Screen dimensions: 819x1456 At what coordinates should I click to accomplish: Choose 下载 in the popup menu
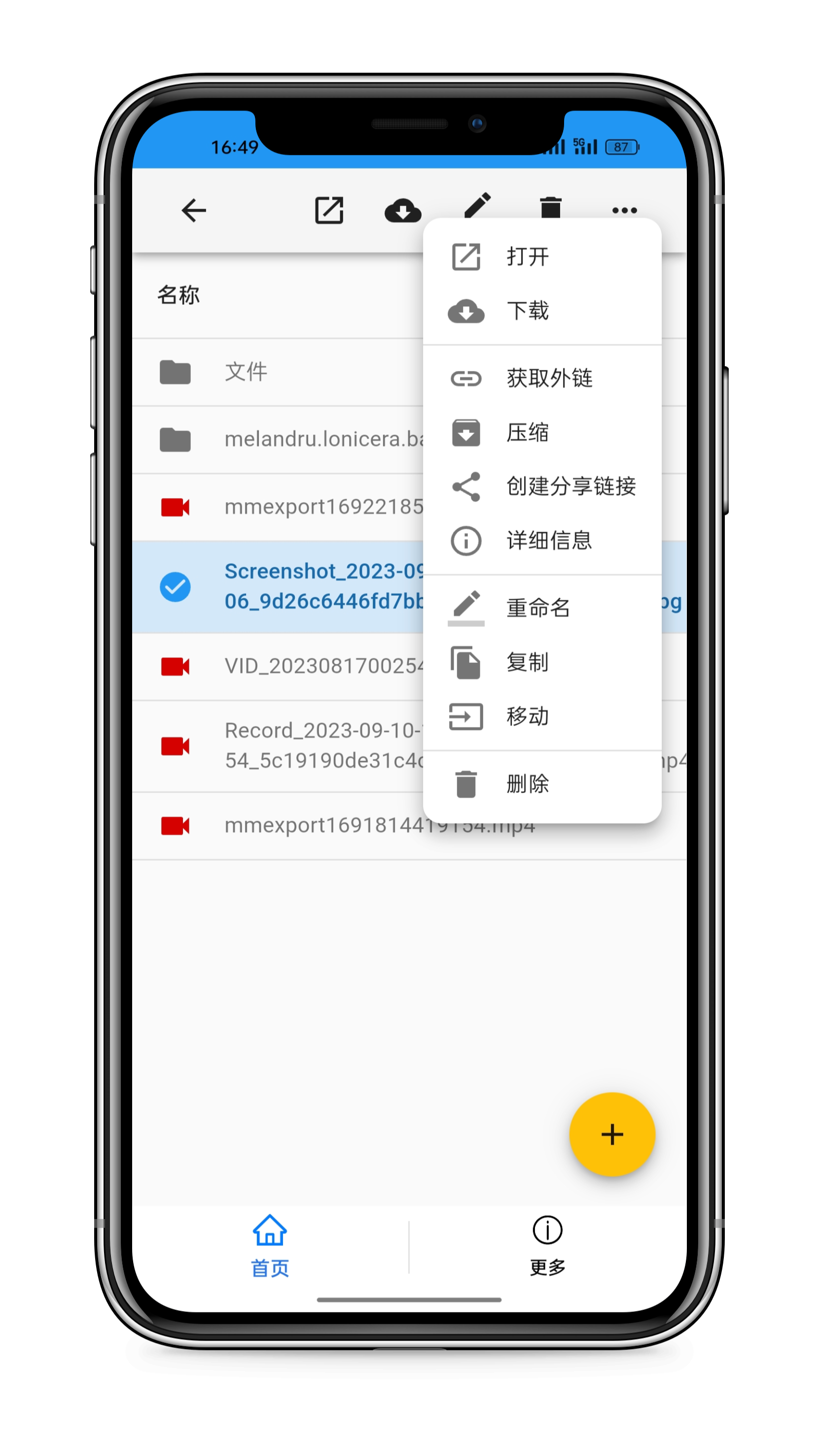(x=527, y=311)
